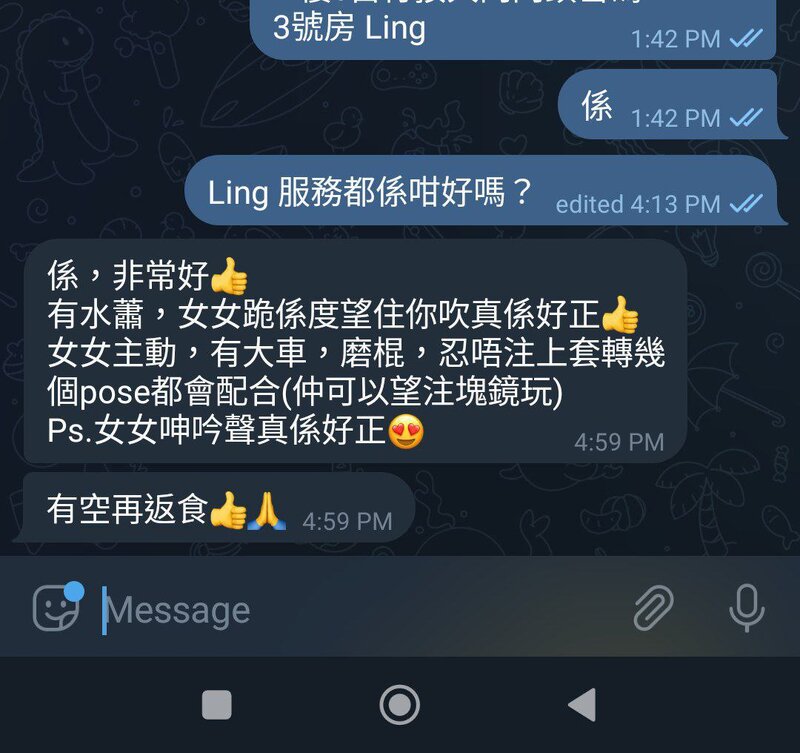Attach a file with the paperclip

tap(654, 607)
